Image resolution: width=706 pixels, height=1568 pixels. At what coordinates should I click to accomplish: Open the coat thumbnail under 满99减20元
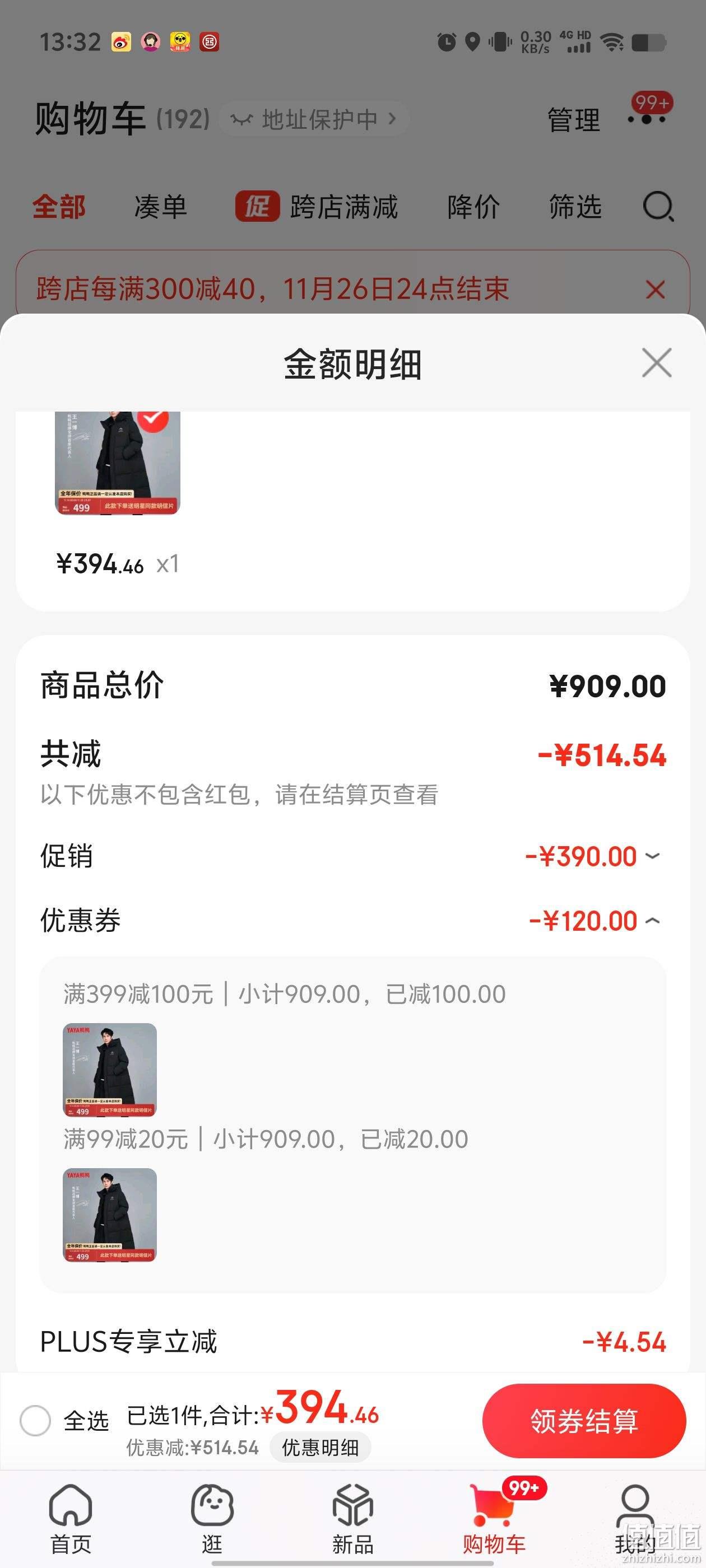tap(110, 1214)
